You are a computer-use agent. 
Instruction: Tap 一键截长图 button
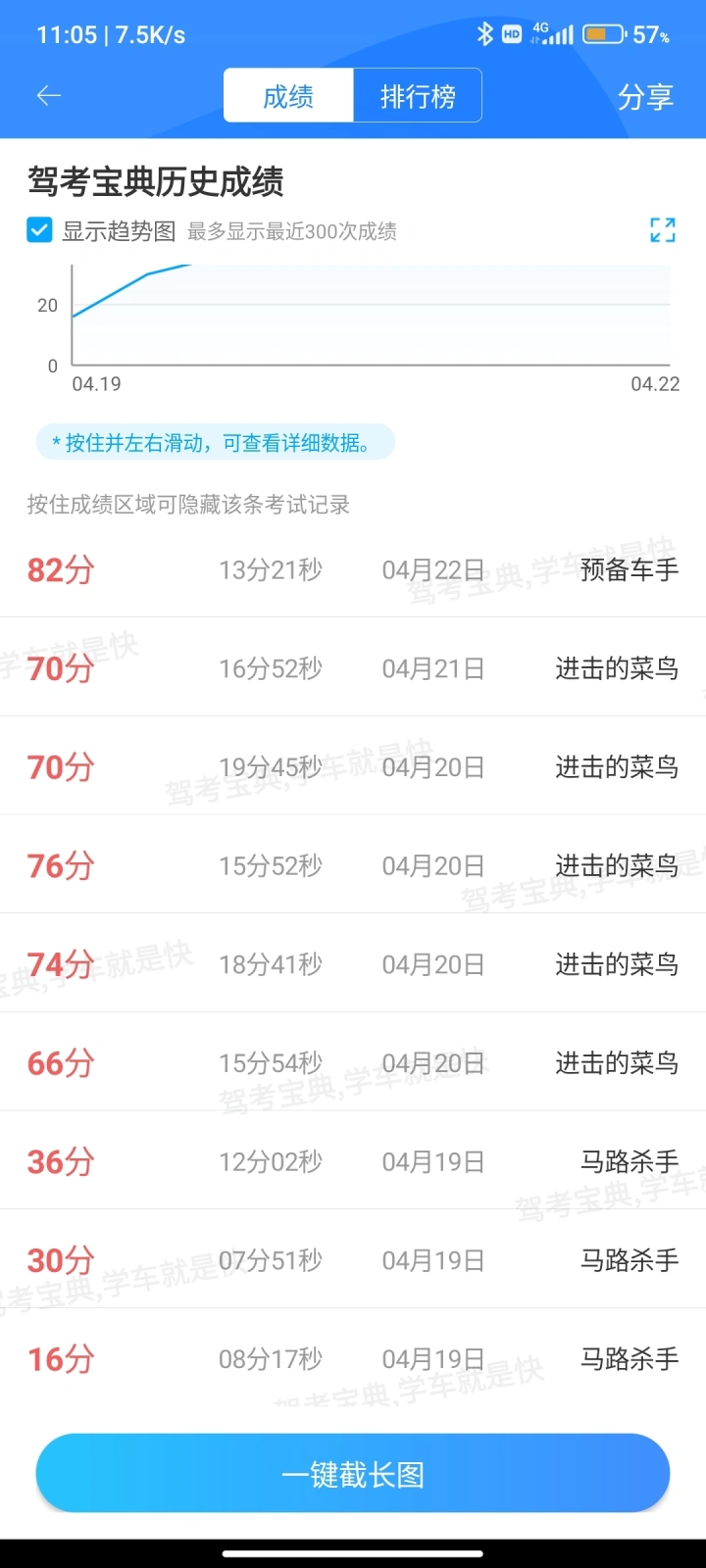pyautogui.click(x=353, y=1474)
